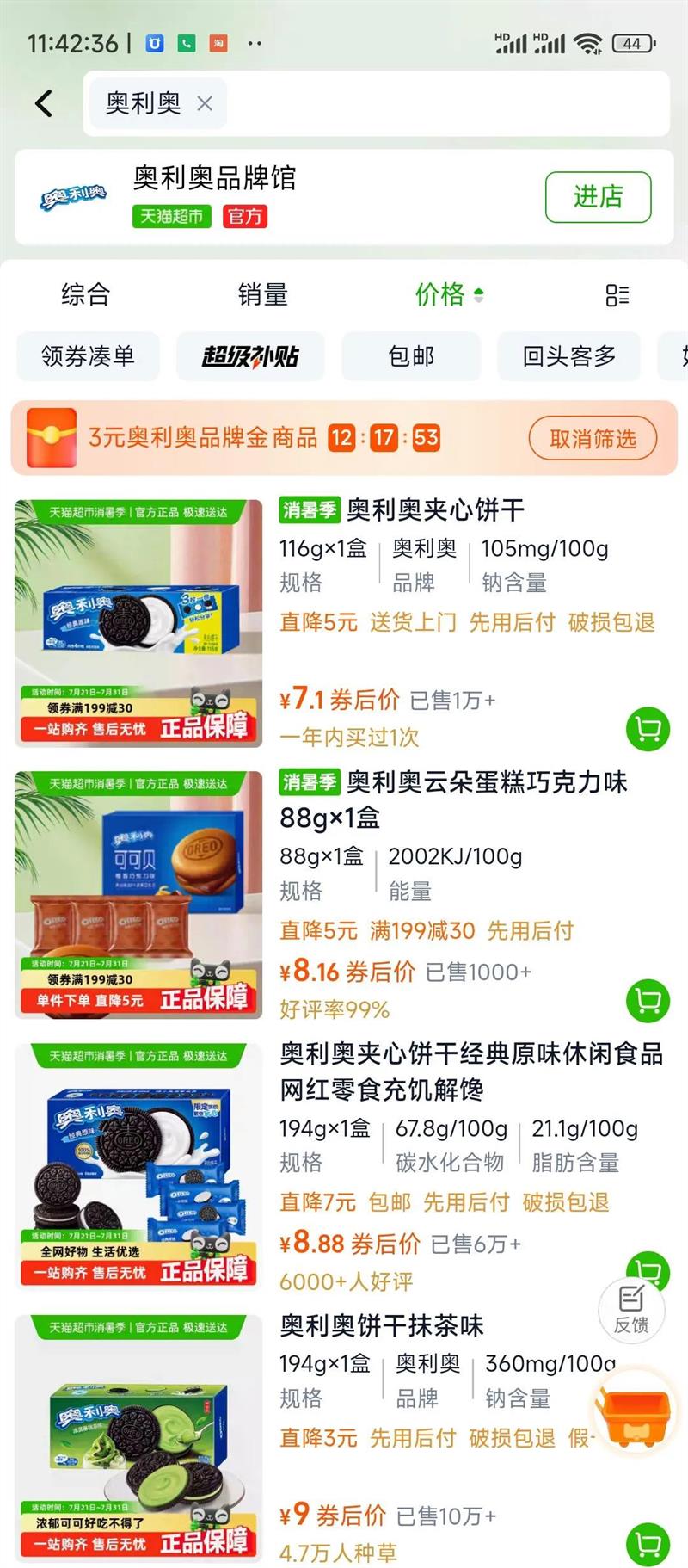Add 奥利奥夹心饼干 116g to cart
This screenshot has width=688, height=1568.
pos(648,730)
